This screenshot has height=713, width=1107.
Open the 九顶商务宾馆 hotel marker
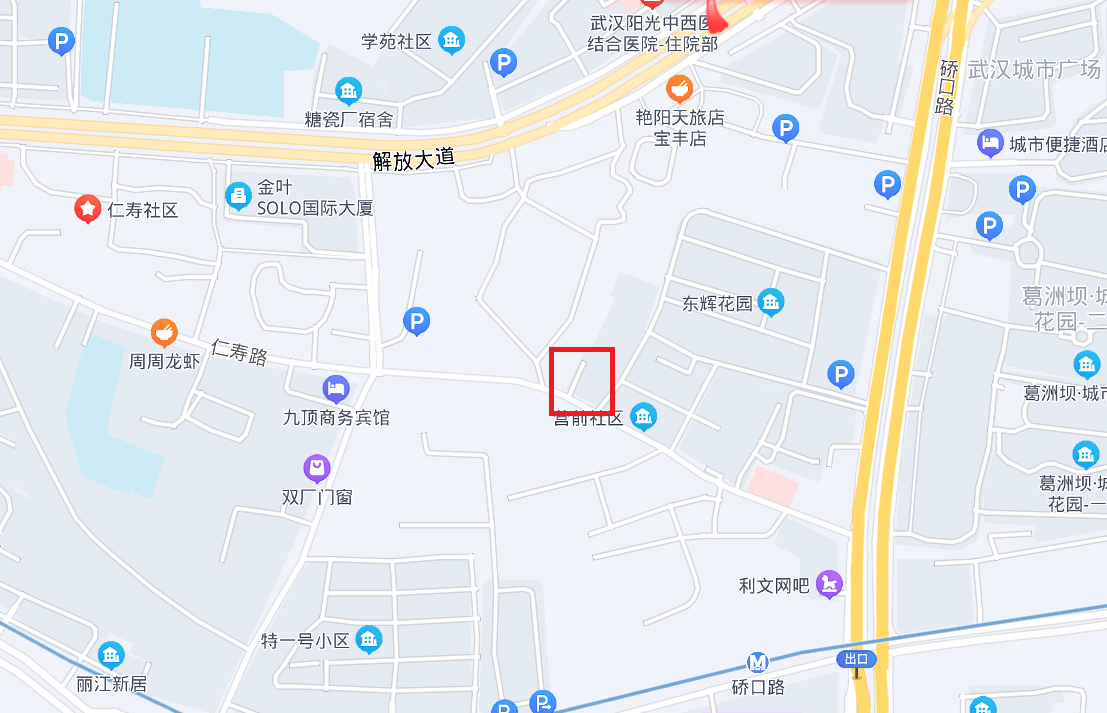[x=336, y=389]
